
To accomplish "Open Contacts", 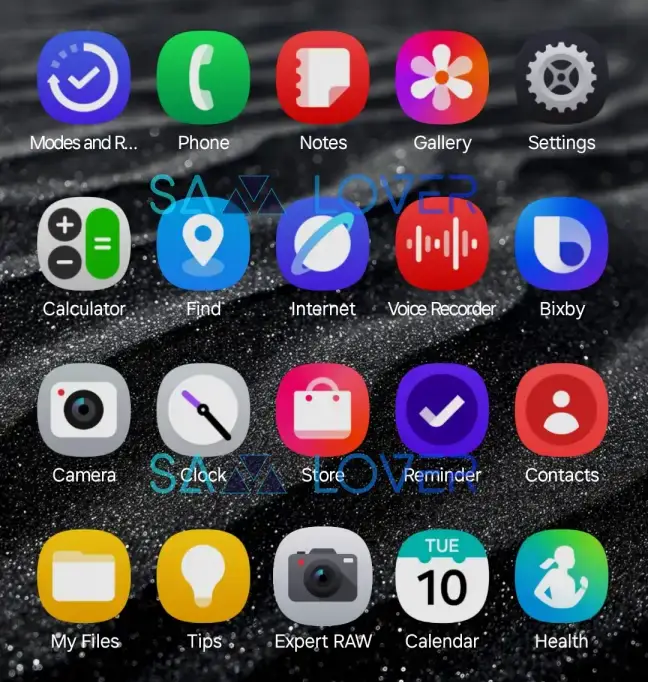I will coord(561,410).
